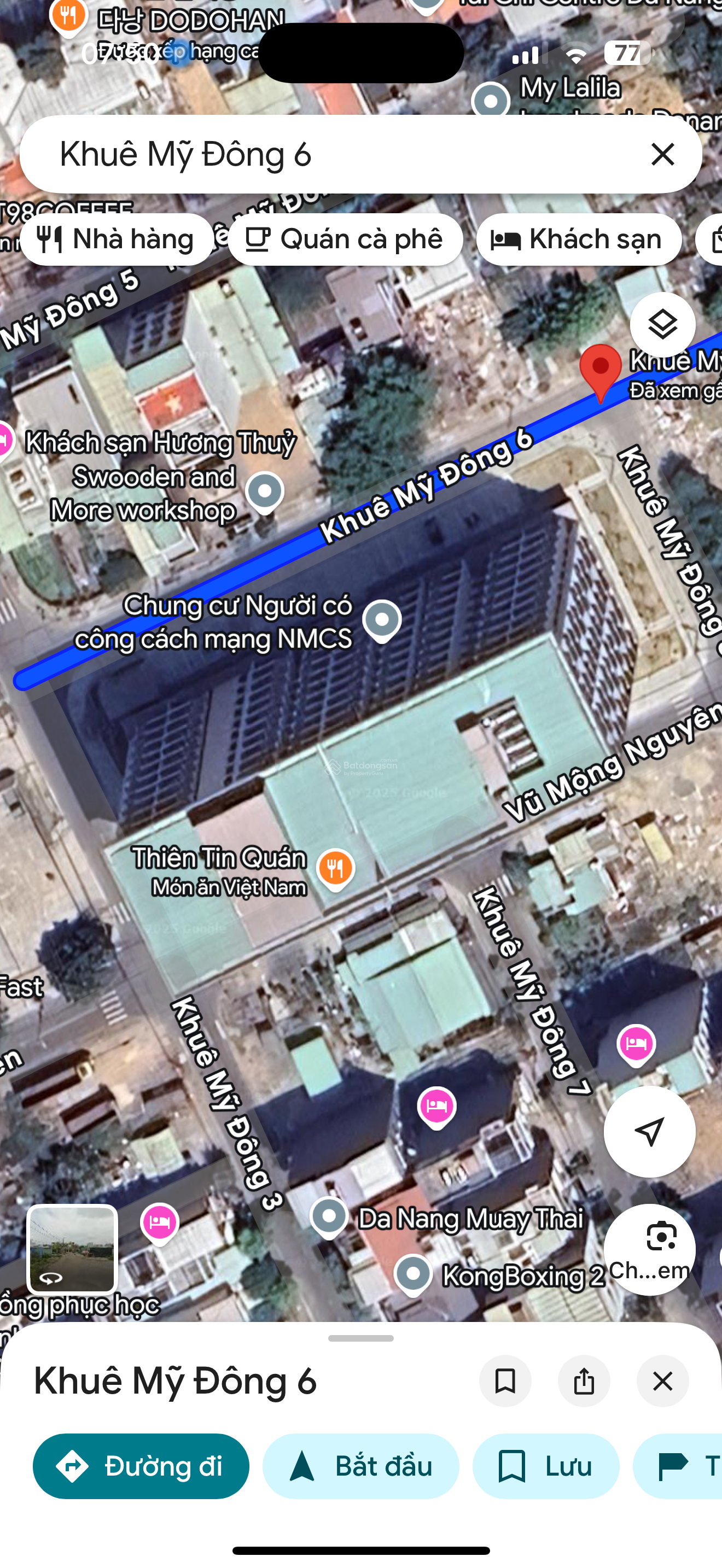Save the place with the Lưu button
Screen dimensions: 722x1568
click(x=545, y=1466)
